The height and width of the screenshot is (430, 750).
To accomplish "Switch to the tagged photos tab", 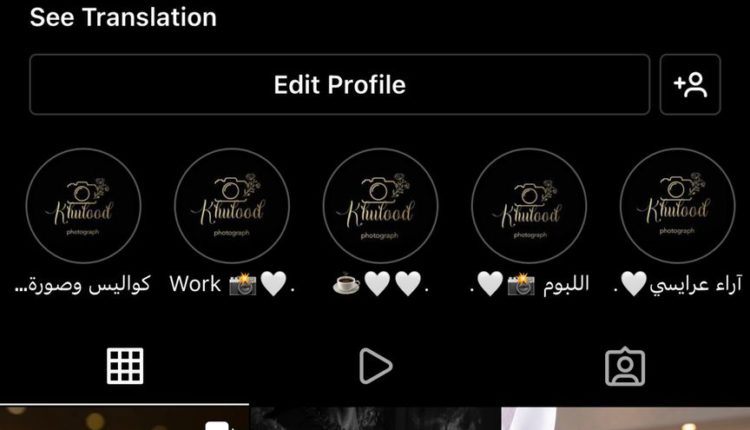I will [625, 367].
